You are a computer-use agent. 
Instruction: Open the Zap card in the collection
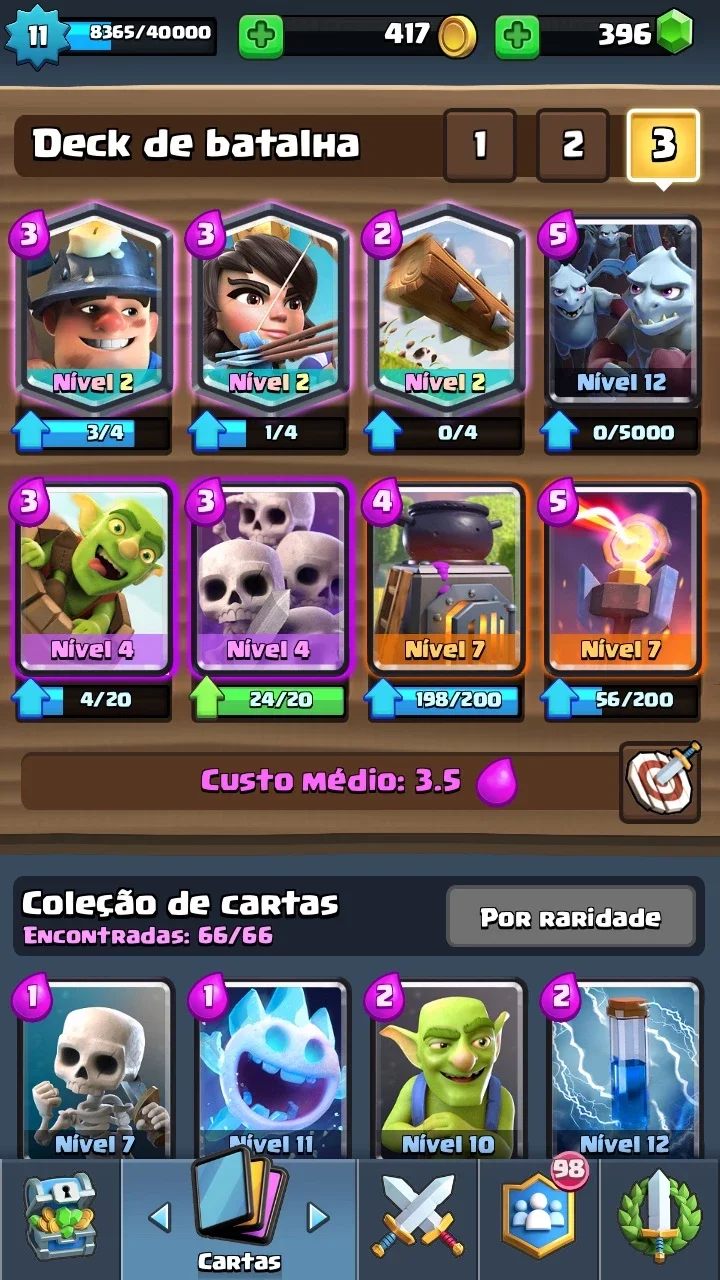pyautogui.click(x=621, y=1070)
